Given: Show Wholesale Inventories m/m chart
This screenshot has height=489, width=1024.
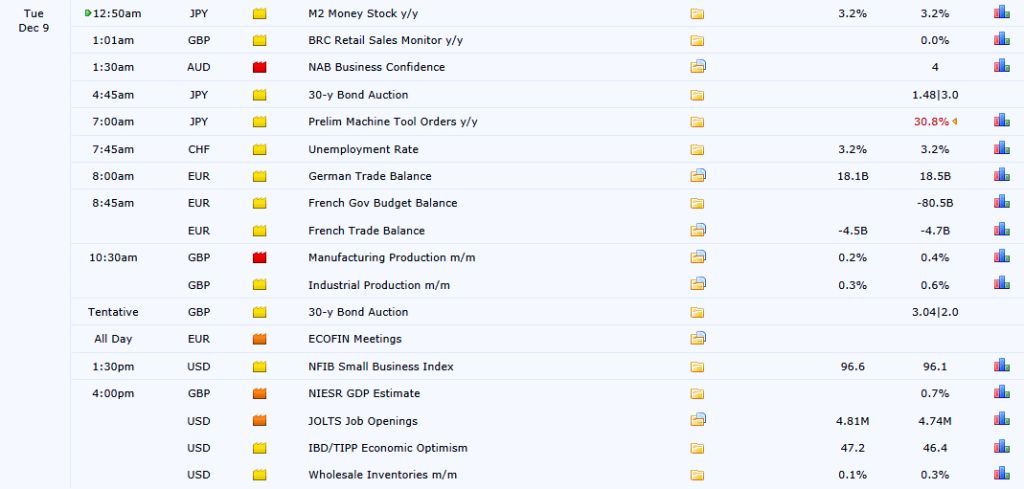Looking at the screenshot, I should [1001, 474].
